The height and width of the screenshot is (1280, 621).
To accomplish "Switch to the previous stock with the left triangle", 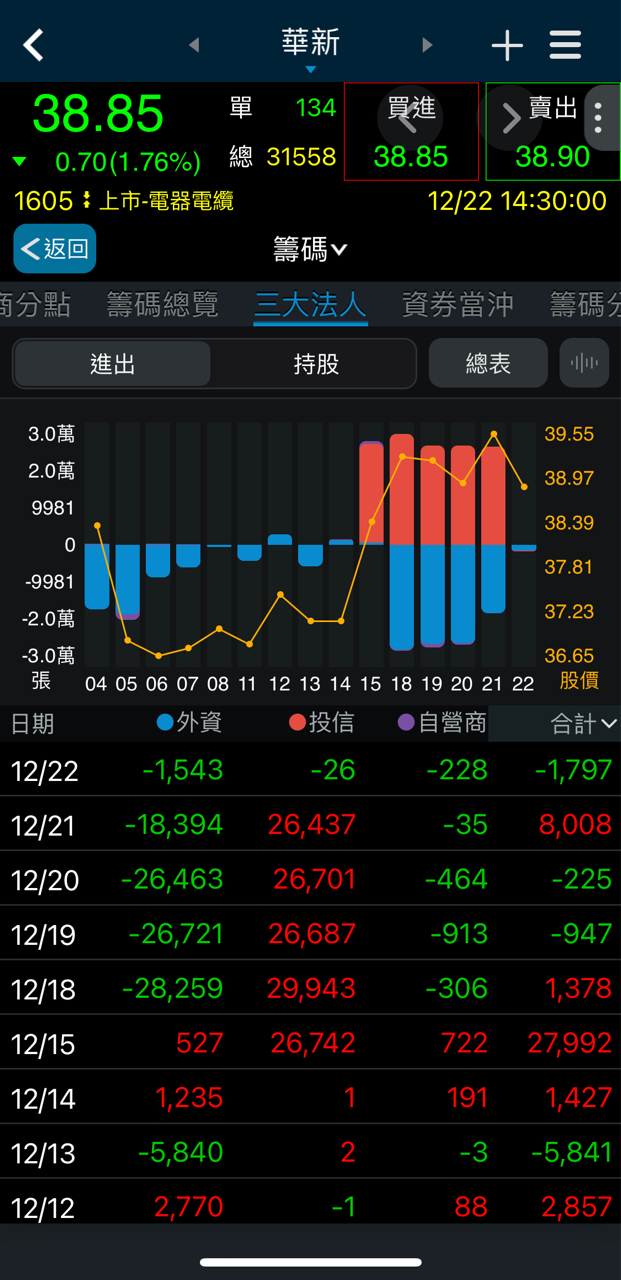I will click(x=194, y=45).
